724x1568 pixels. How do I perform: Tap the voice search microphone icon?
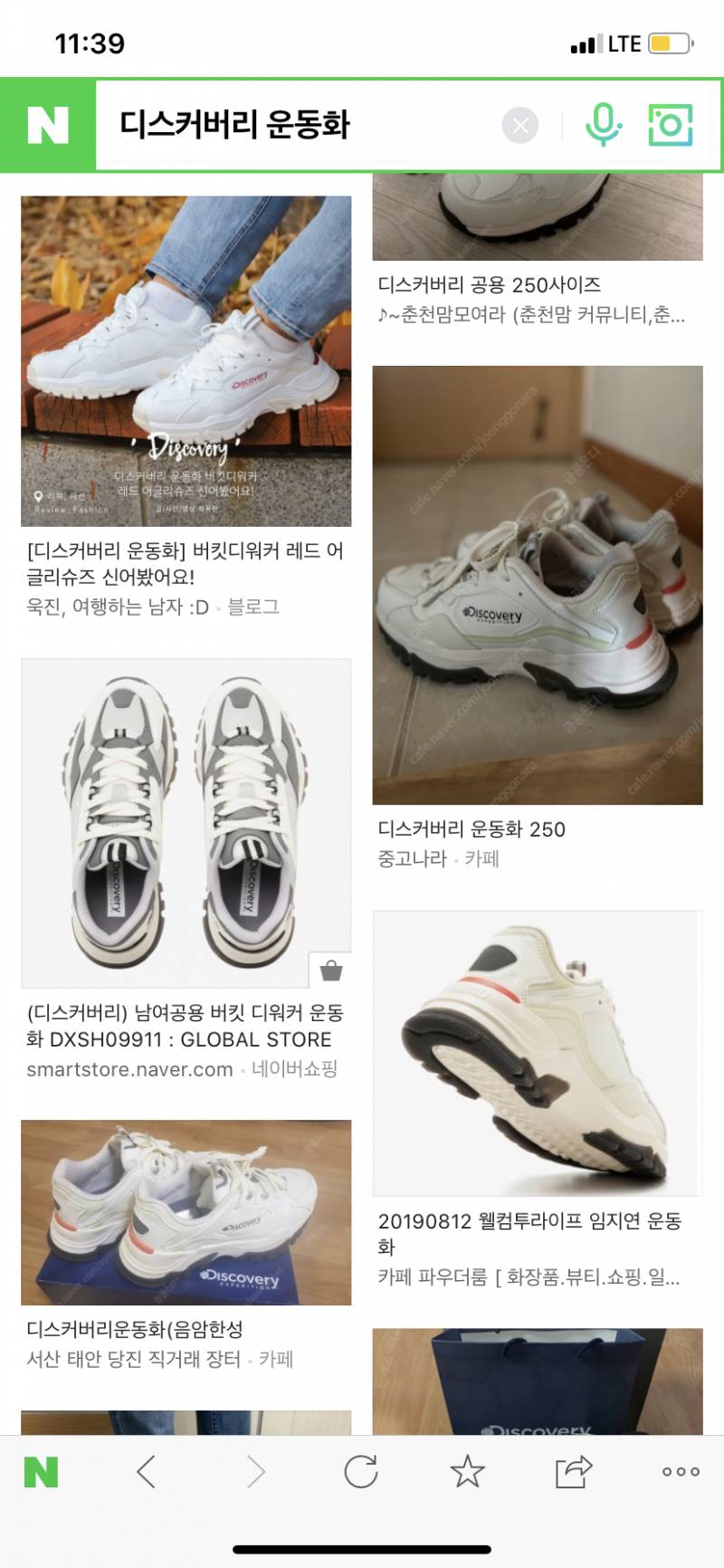point(604,126)
